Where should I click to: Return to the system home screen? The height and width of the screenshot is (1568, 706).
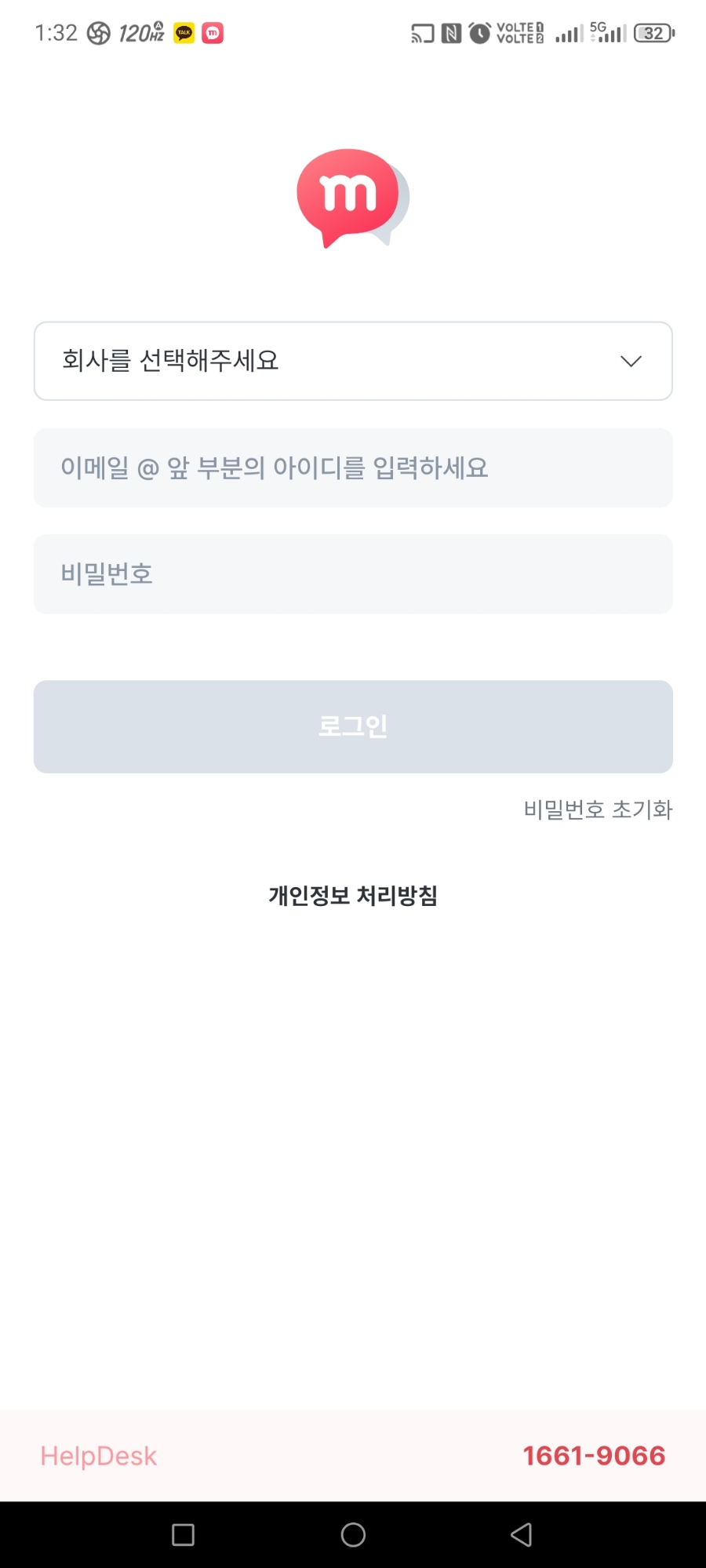pyautogui.click(x=353, y=1534)
